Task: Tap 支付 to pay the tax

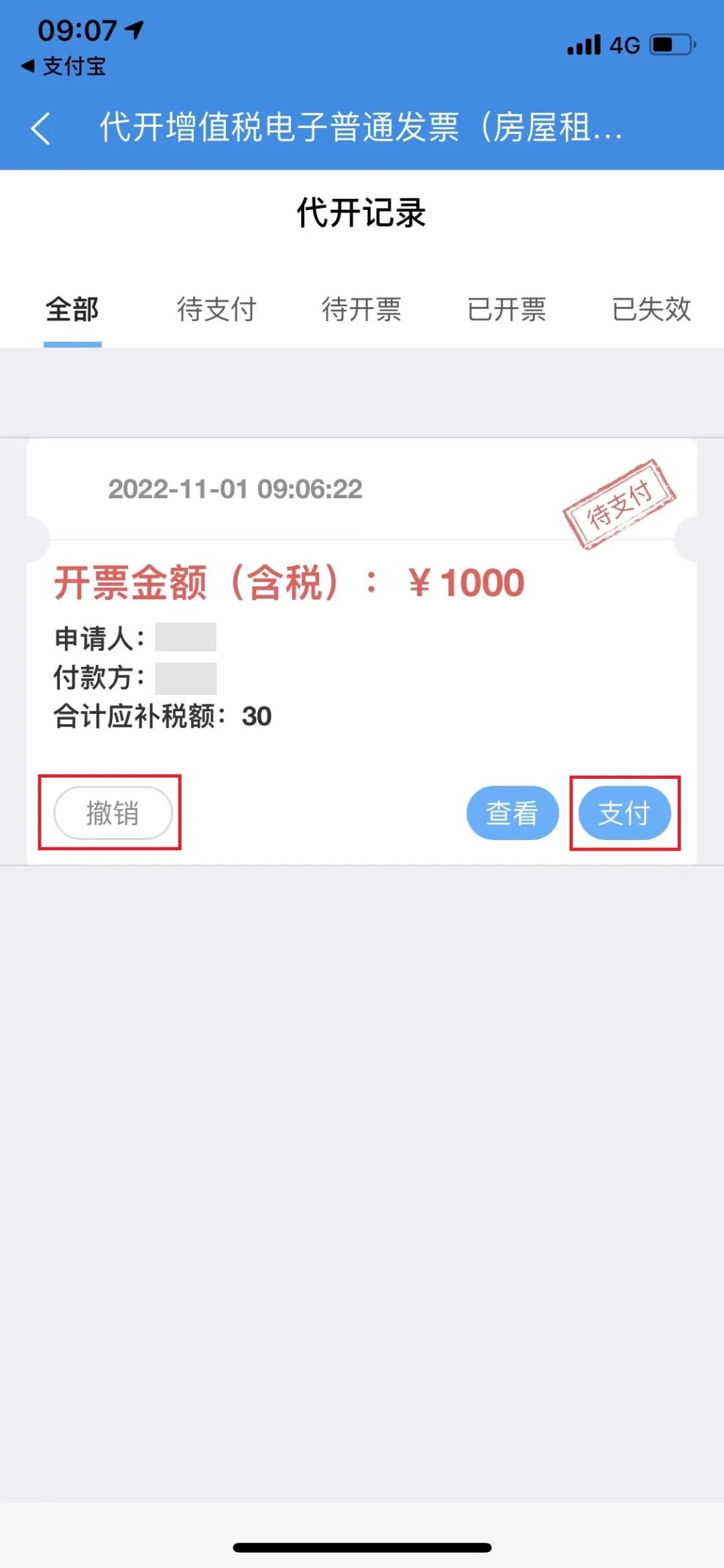Action: pyautogui.click(x=624, y=813)
